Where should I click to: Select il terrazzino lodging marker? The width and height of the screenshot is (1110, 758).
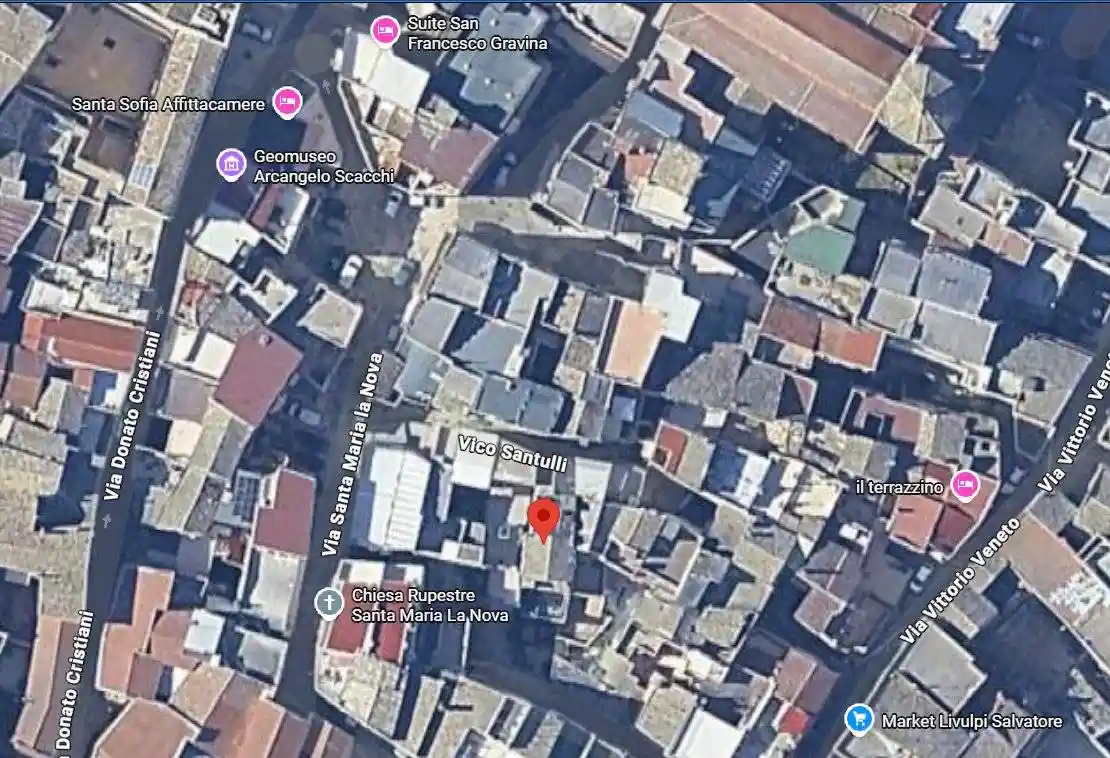point(964,487)
